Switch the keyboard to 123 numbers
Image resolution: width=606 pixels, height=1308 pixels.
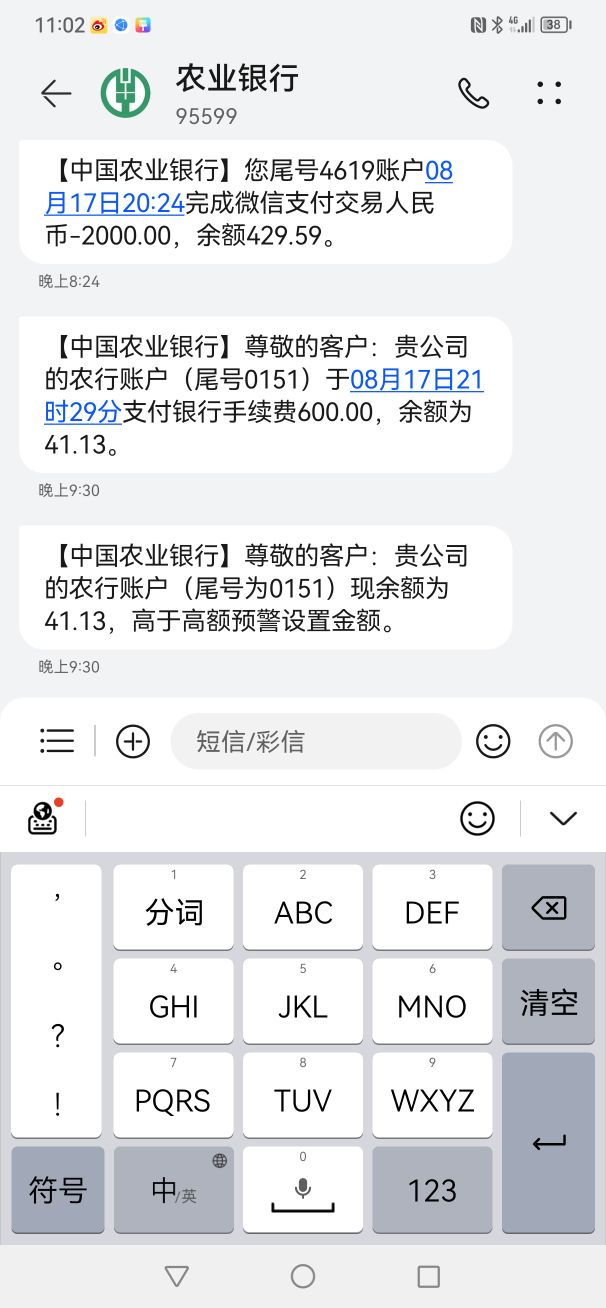(432, 1190)
